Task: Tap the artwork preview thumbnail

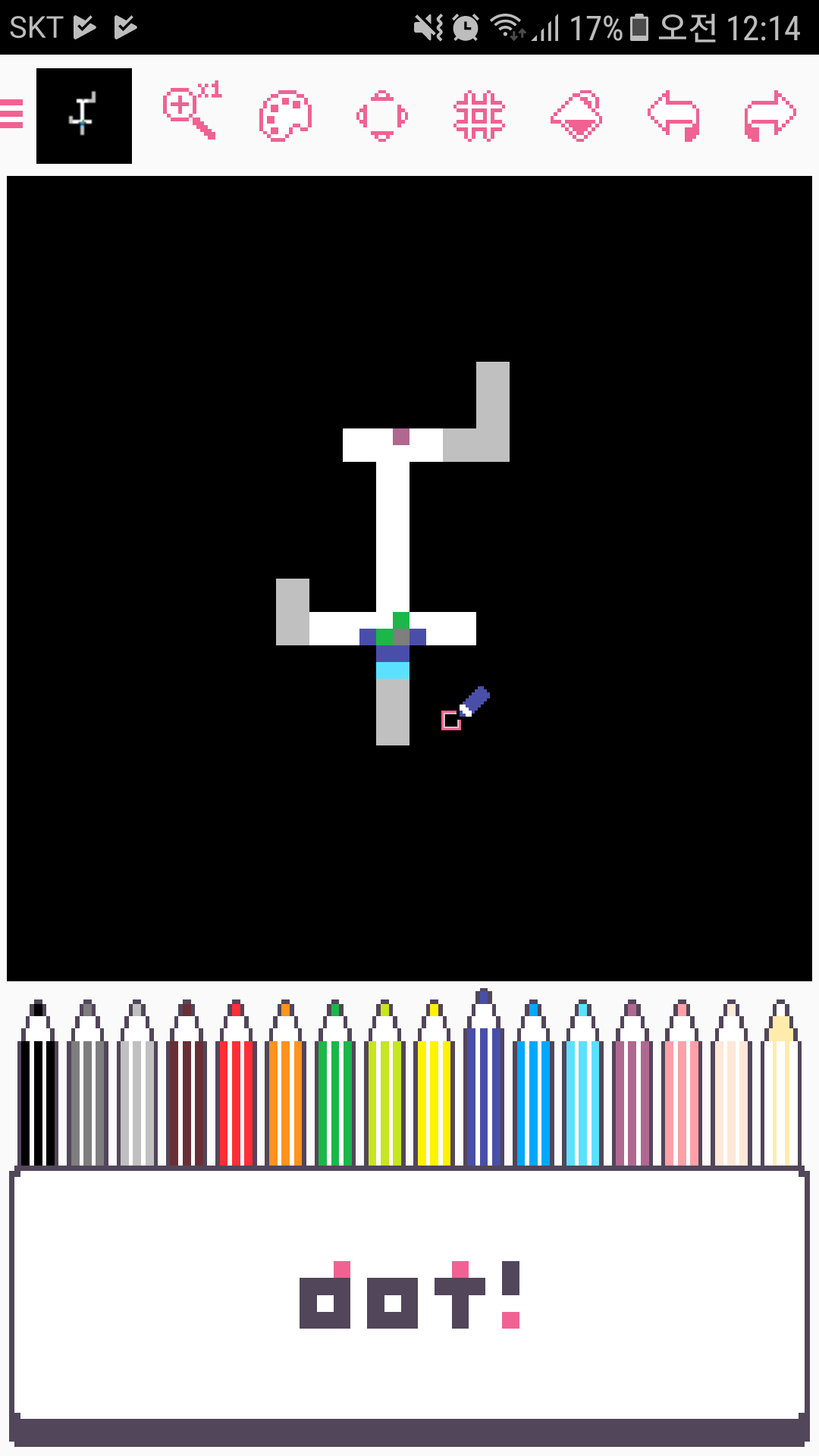Action: pyautogui.click(x=84, y=116)
